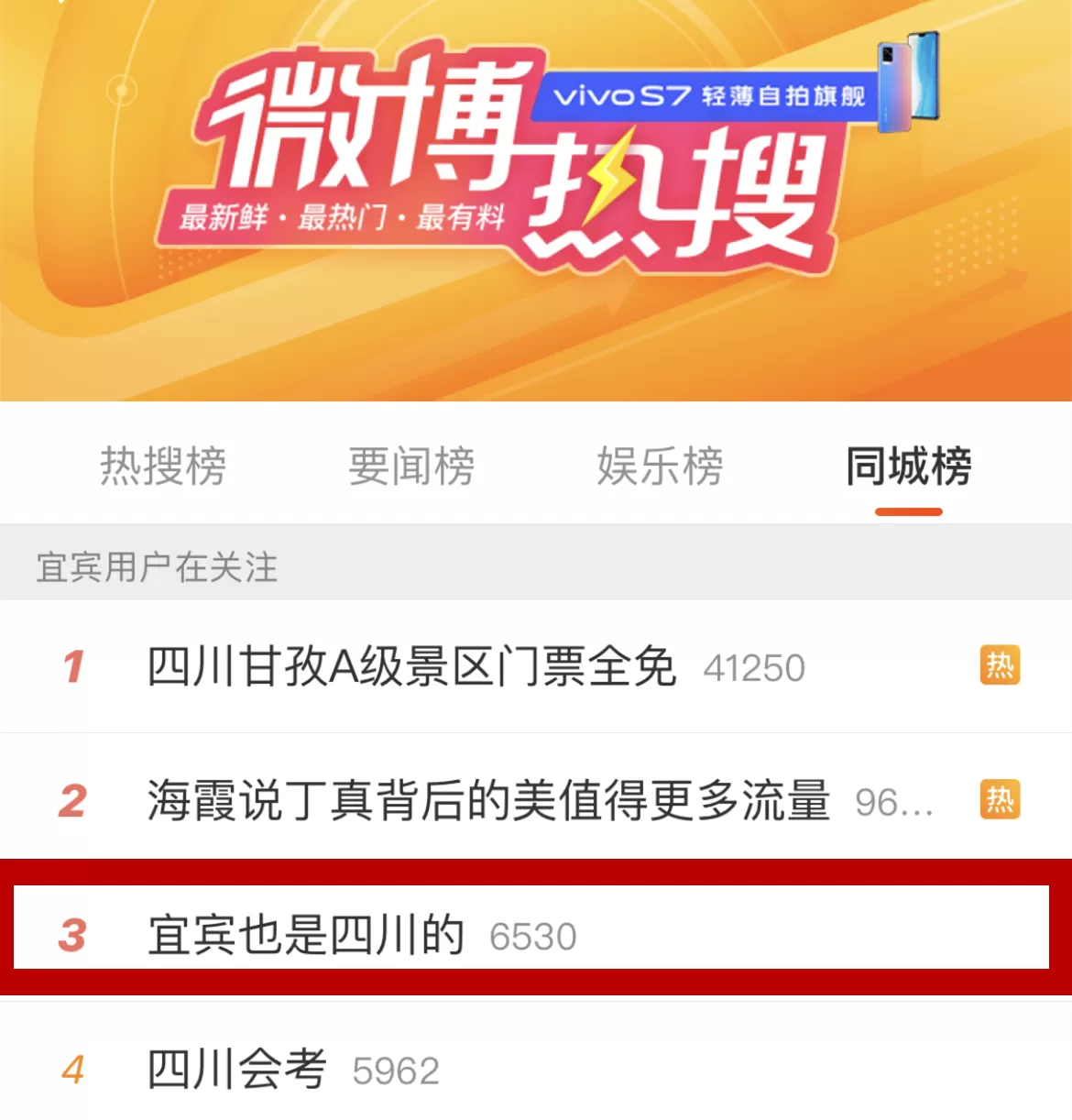Switch to the 热搜榜 tab

point(163,466)
